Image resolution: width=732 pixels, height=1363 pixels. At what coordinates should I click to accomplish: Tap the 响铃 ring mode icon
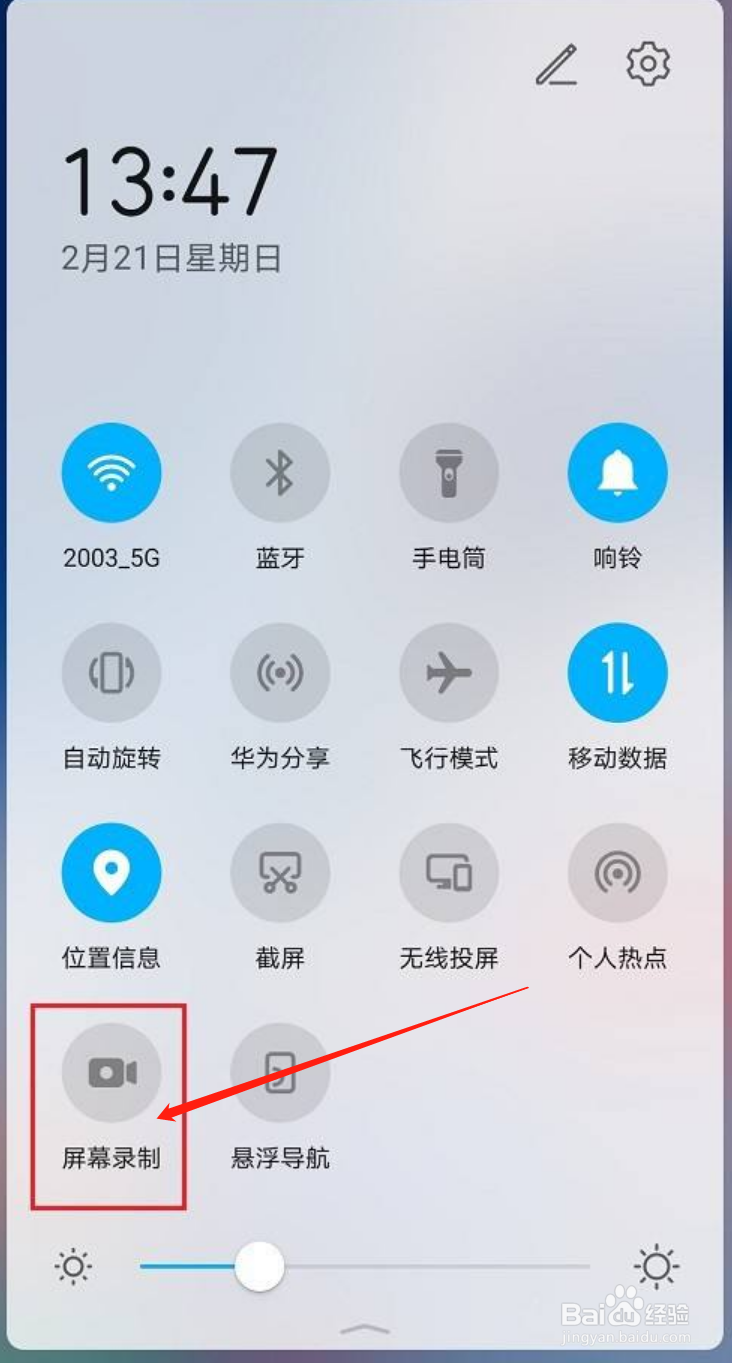coord(617,472)
